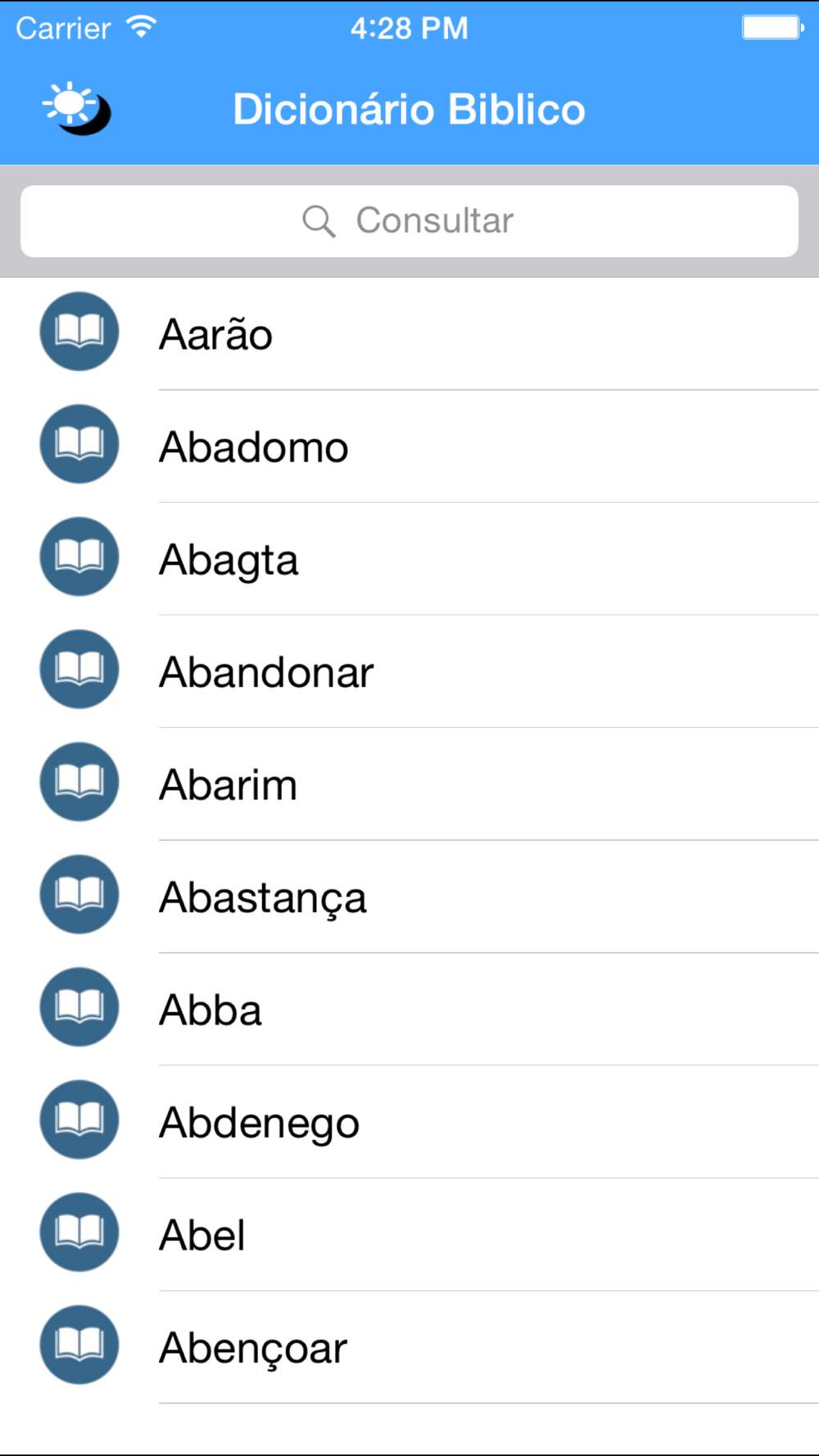
Task: Open the Abel entry
Action: click(409, 1235)
